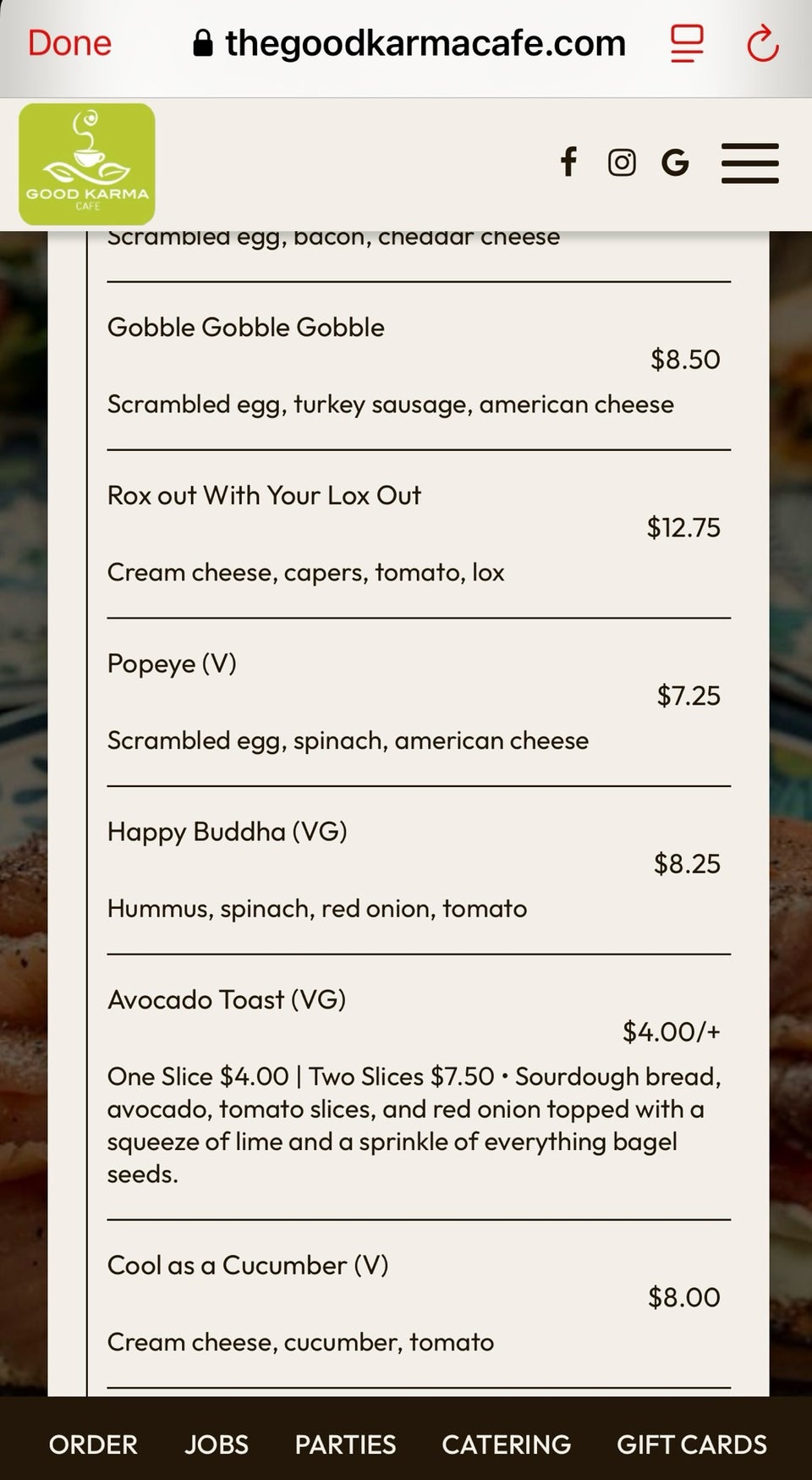Viewport: 812px width, 1480px height.
Task: Tap Done to close the browser view
Action: pos(69,43)
